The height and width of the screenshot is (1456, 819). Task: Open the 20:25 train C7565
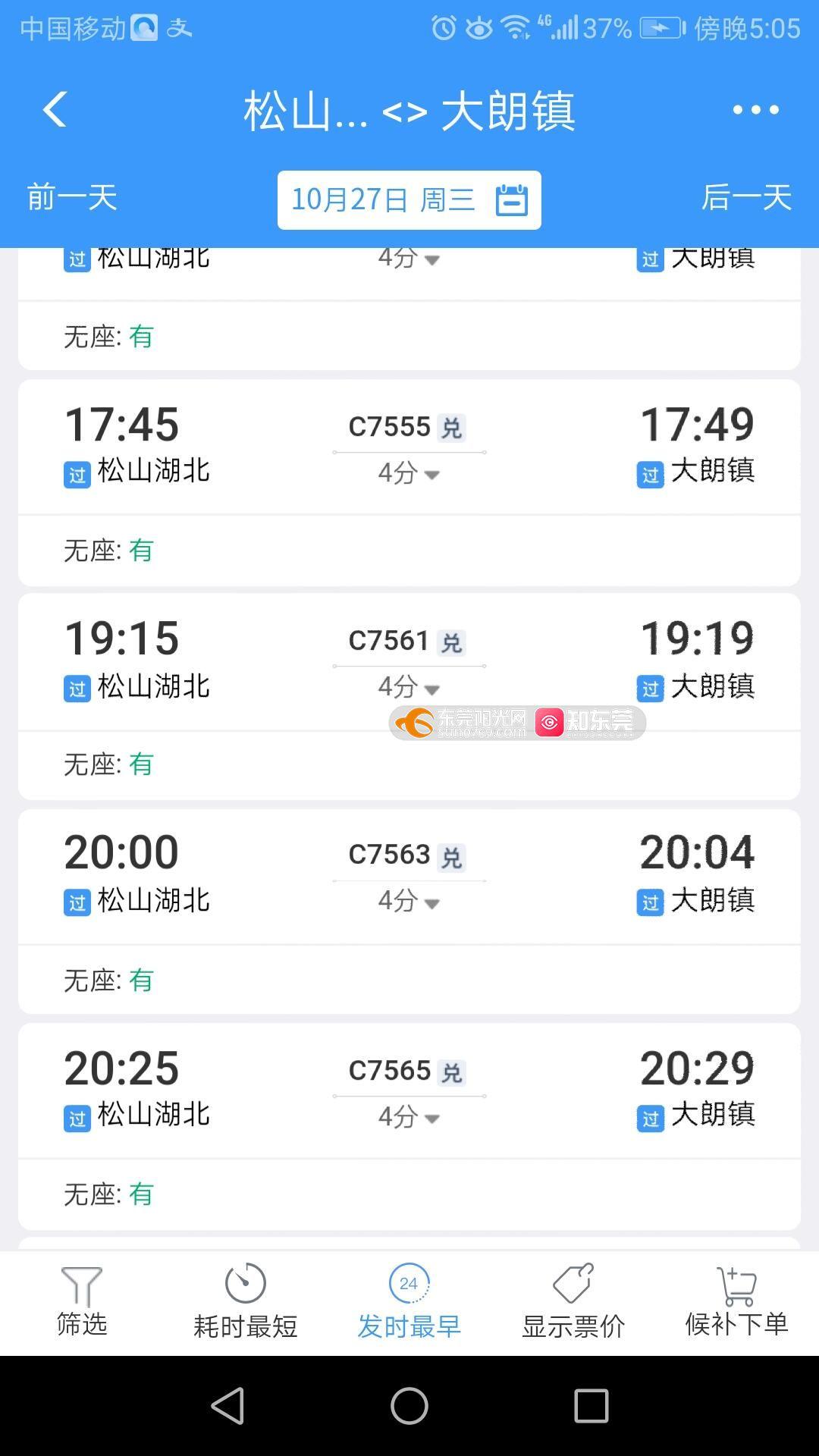click(409, 1126)
